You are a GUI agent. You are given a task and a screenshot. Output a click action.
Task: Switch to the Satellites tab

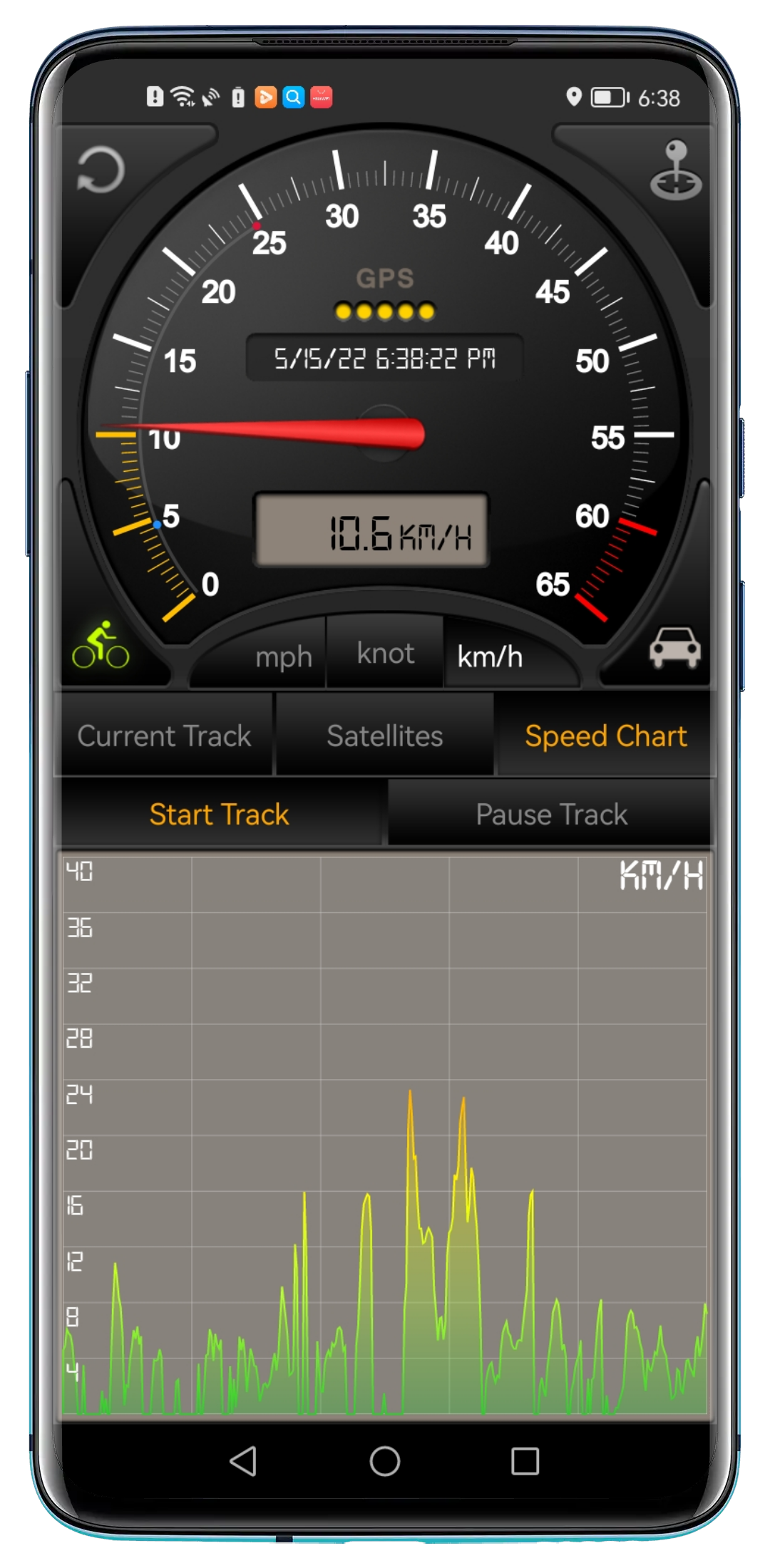pyautogui.click(x=385, y=736)
